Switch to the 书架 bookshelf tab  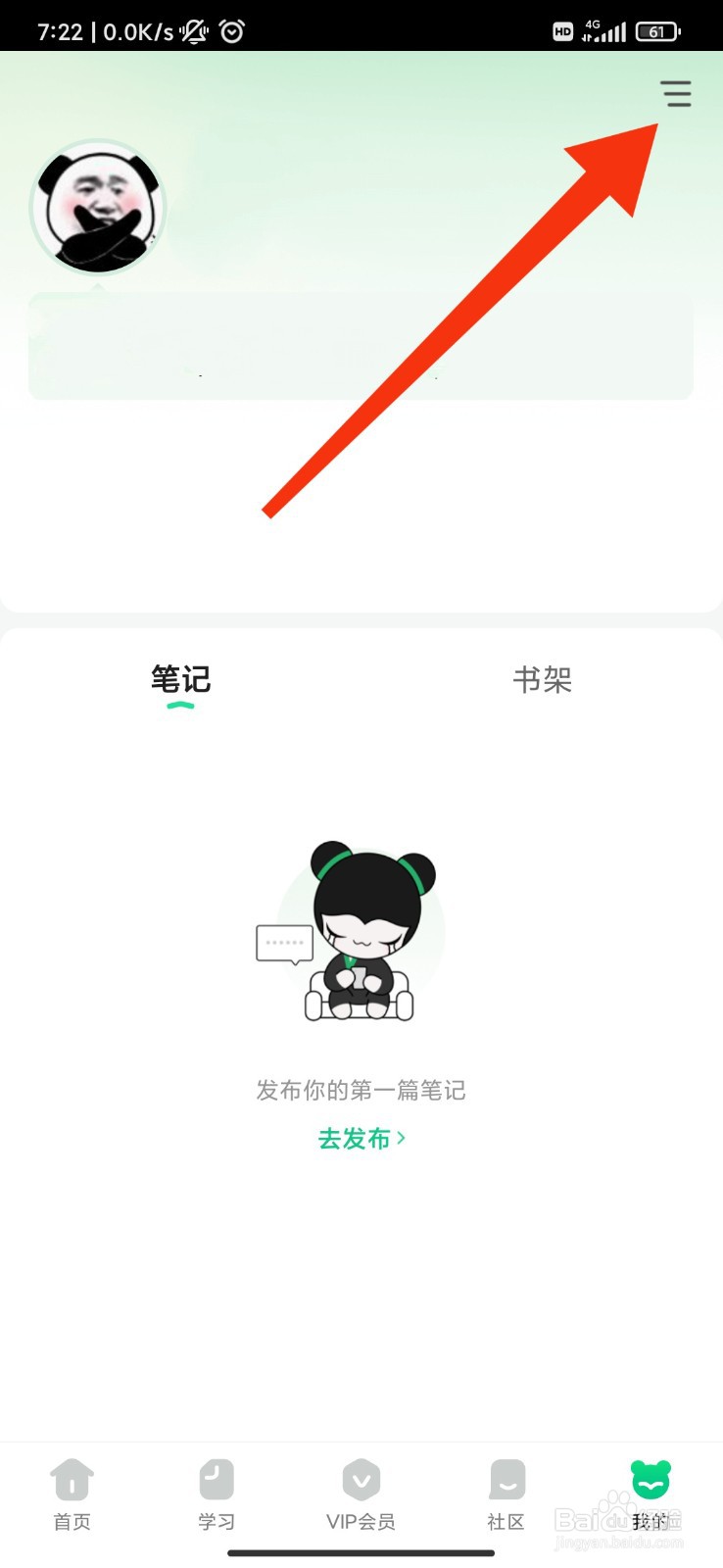[x=544, y=680]
